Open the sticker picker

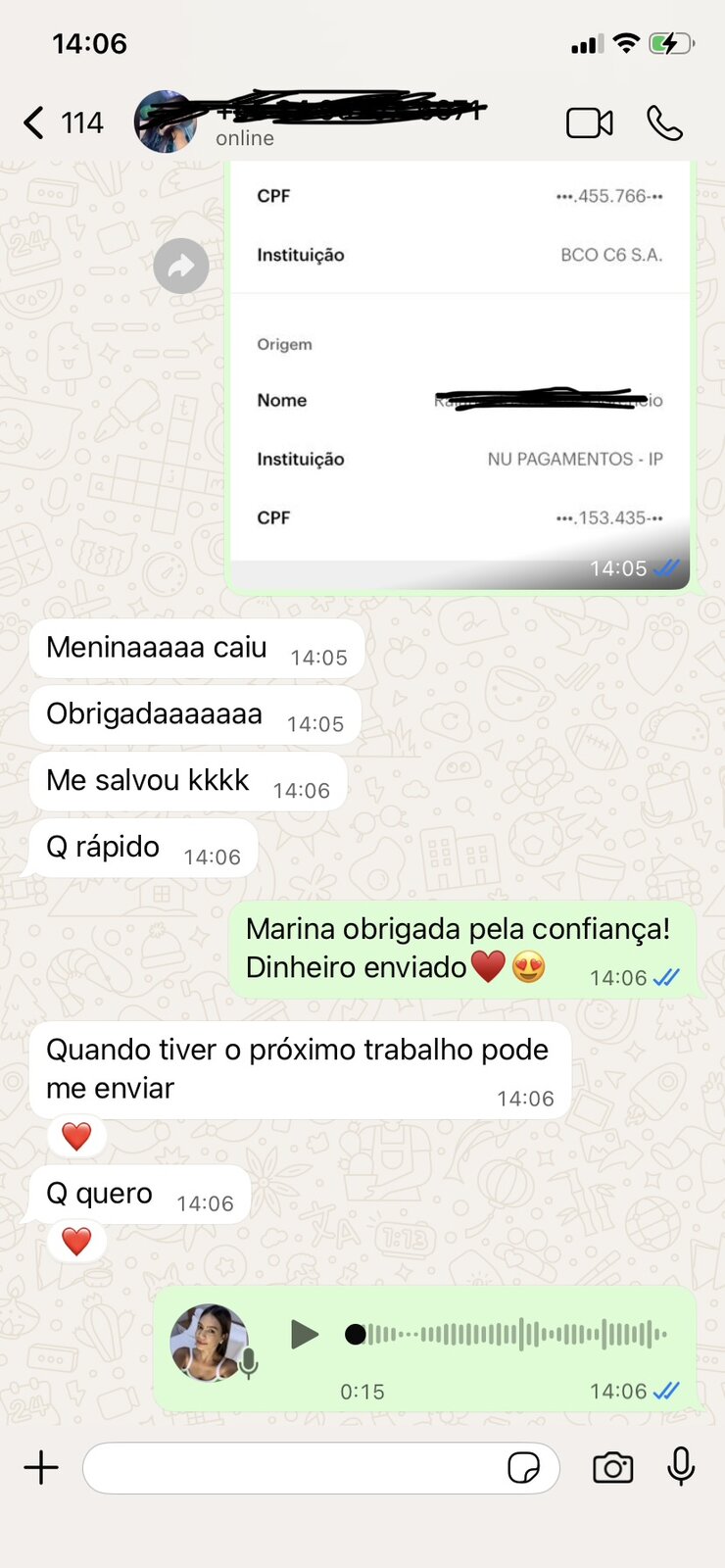523,1467
